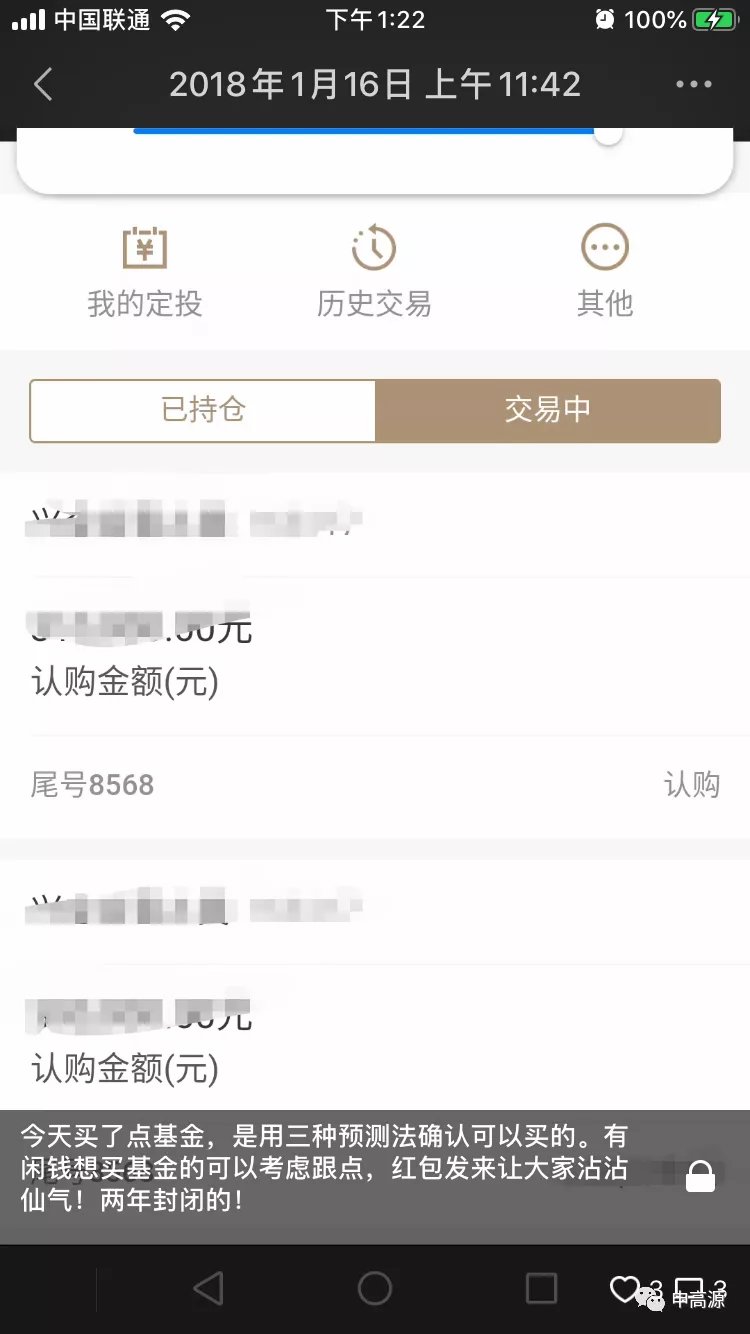Like this post with the heart icon
The width and height of the screenshot is (750, 1334).
(x=625, y=1288)
